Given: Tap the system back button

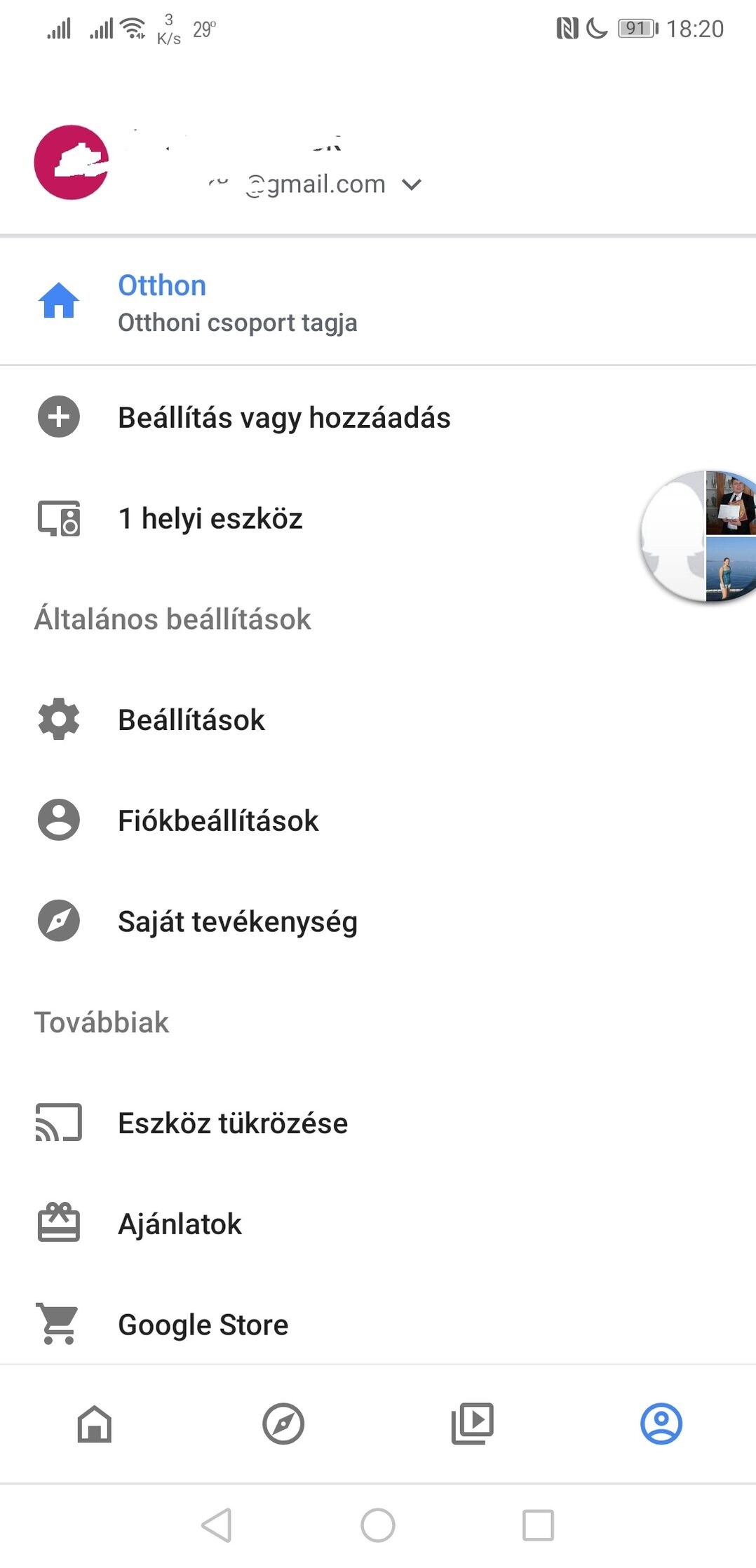Looking at the screenshot, I should pos(217,1525).
